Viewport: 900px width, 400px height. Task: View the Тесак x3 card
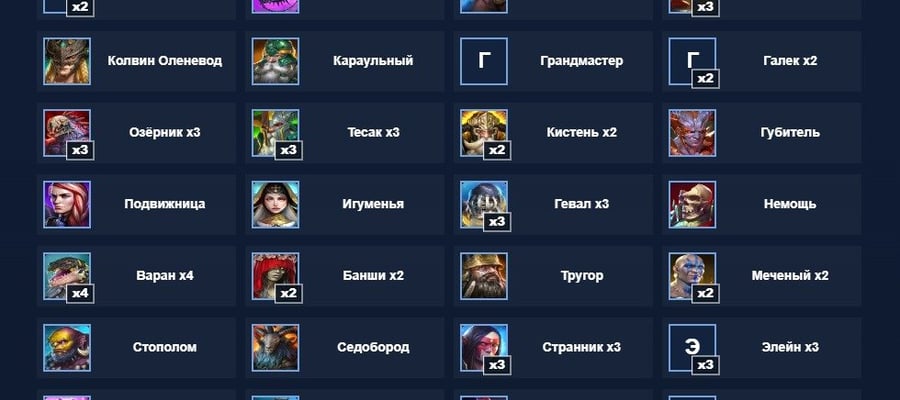coord(345,133)
